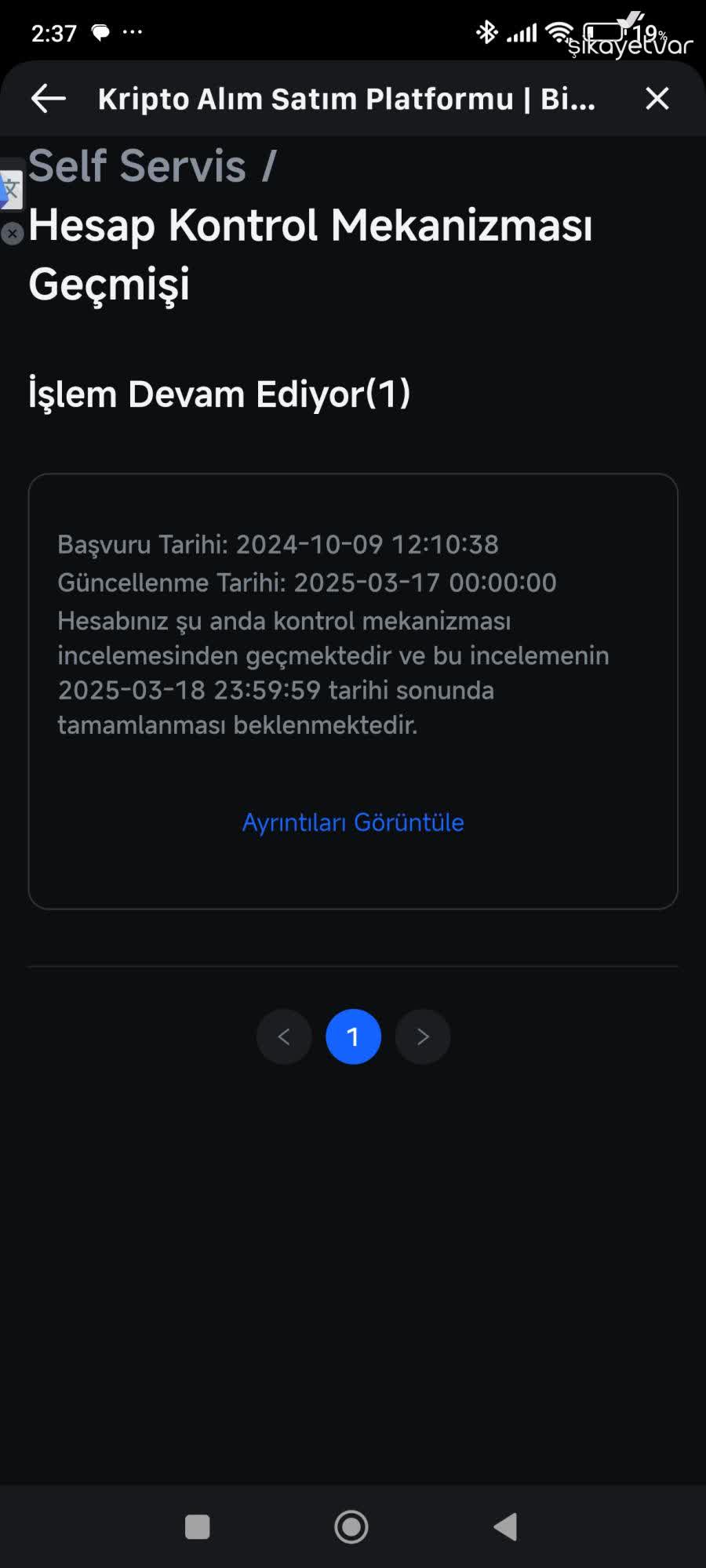Select page 1 in the pagination control
This screenshot has height=1568, width=706.
tap(353, 1036)
